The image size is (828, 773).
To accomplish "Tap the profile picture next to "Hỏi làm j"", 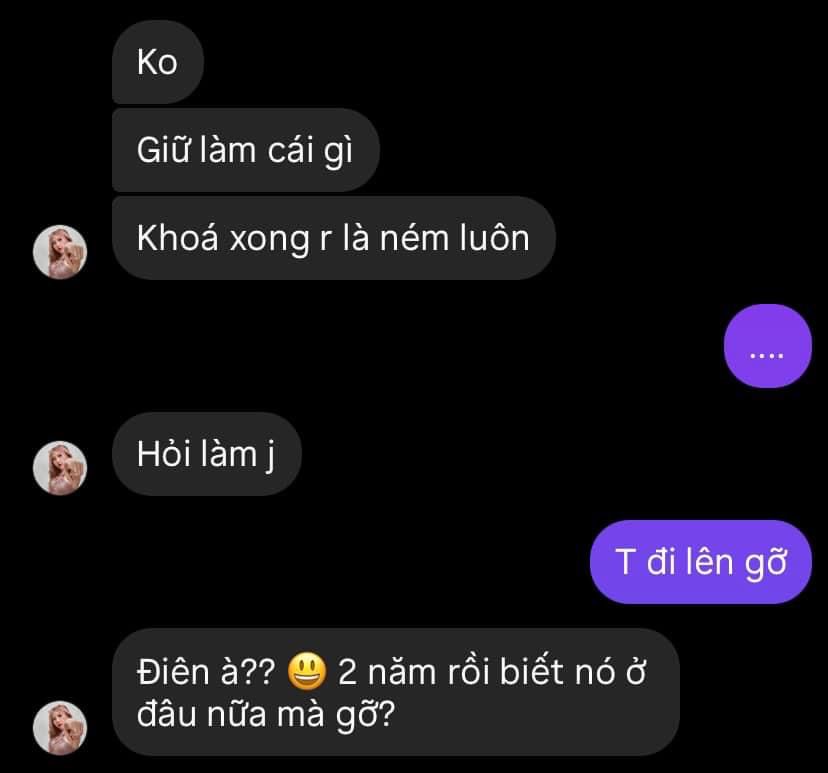I will click(x=62, y=467).
